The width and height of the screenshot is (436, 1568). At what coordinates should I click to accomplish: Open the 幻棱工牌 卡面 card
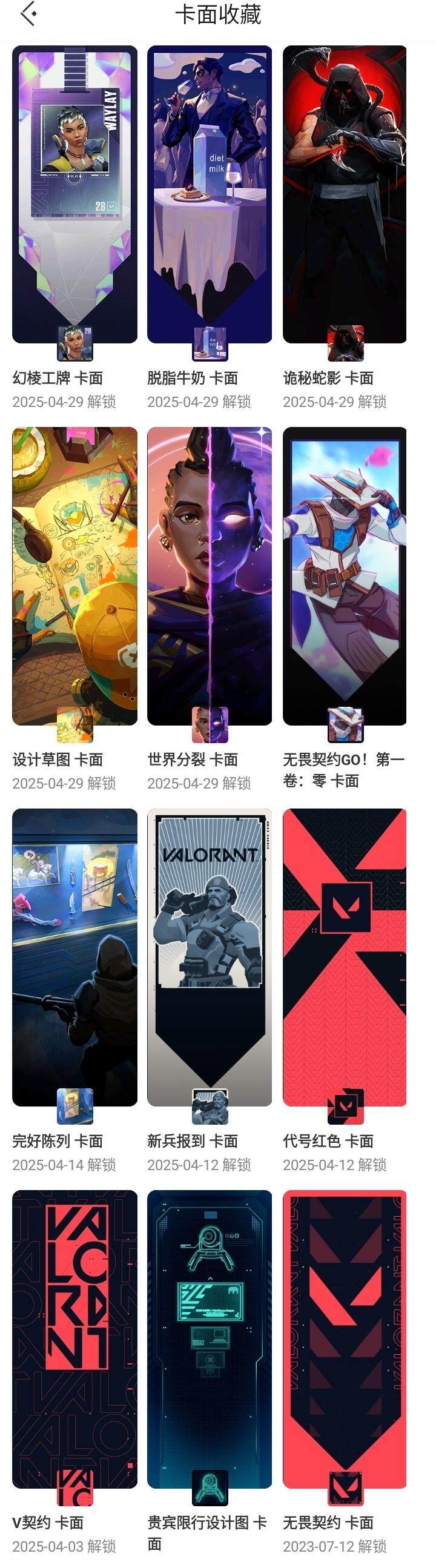pos(74,195)
